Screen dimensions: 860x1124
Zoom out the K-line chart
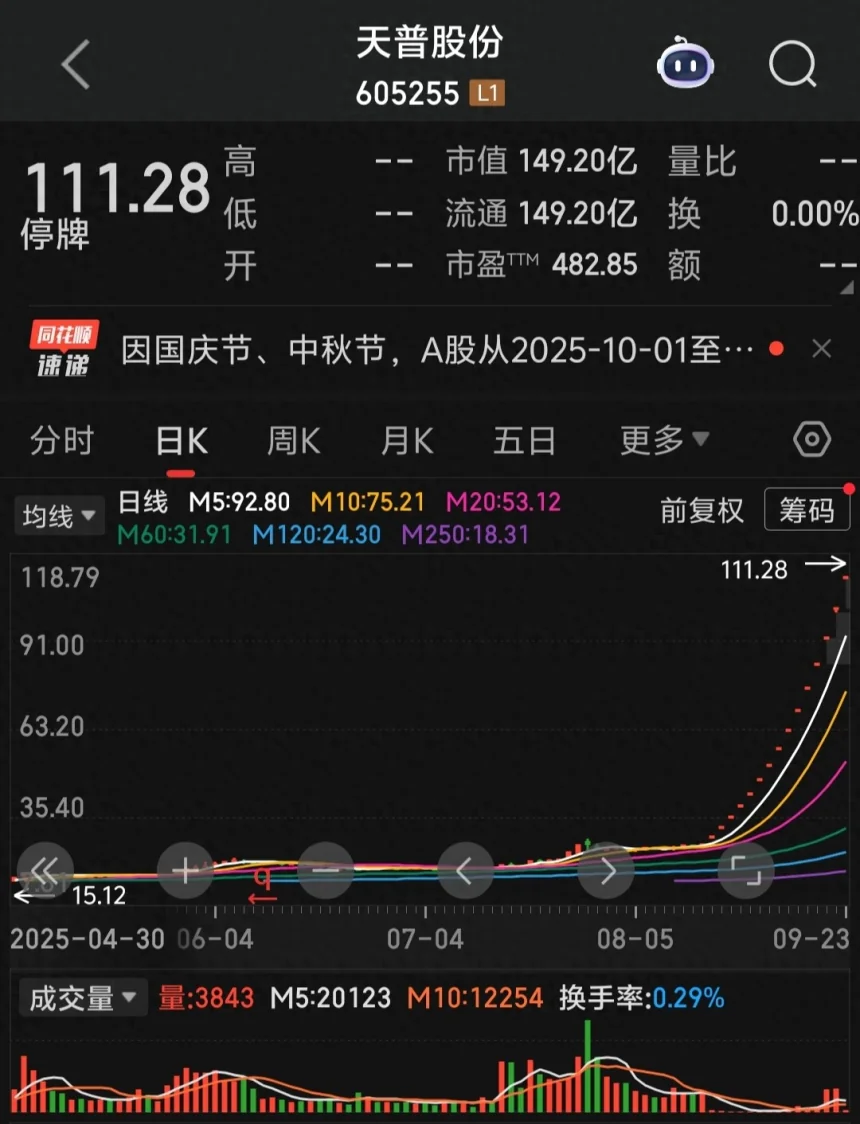click(x=326, y=871)
